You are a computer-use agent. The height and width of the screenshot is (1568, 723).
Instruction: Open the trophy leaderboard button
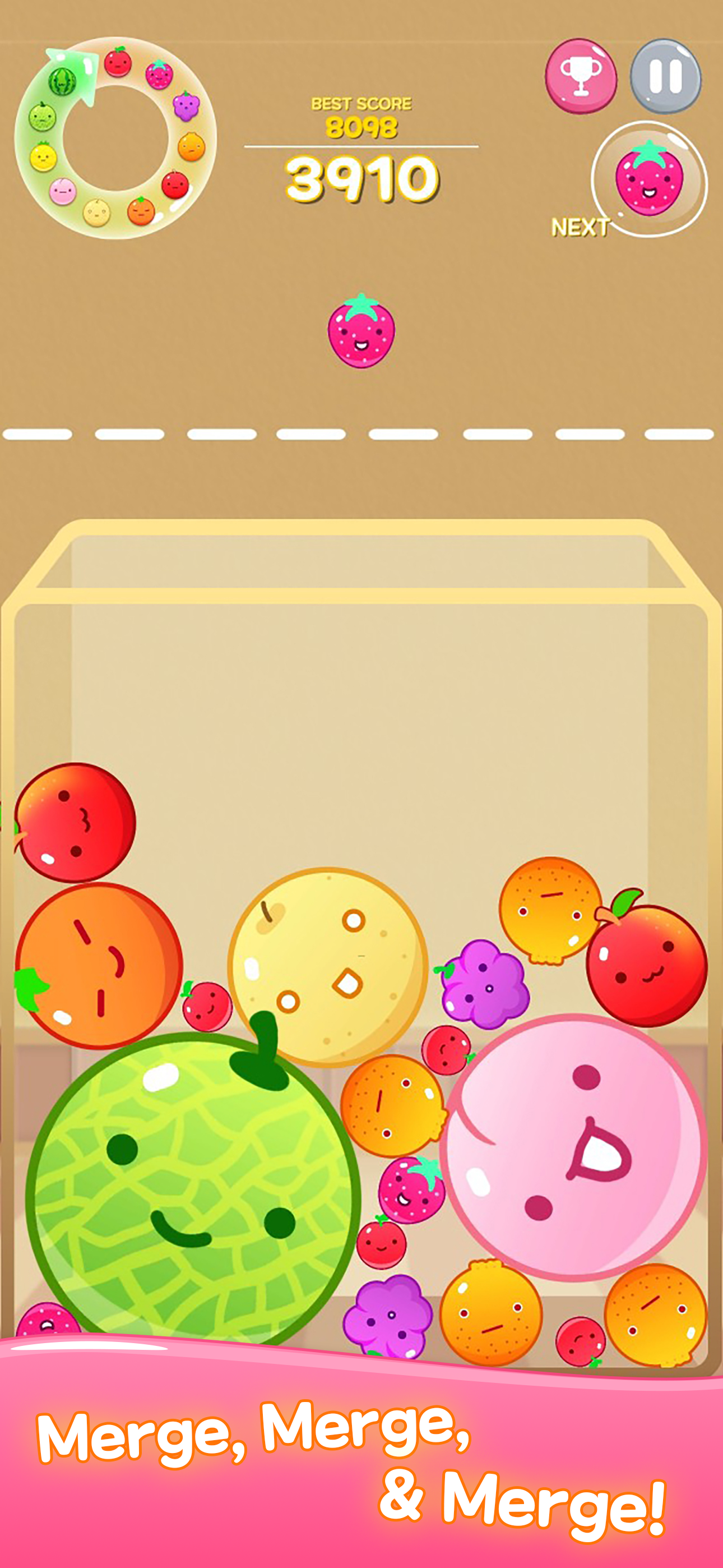[581, 76]
